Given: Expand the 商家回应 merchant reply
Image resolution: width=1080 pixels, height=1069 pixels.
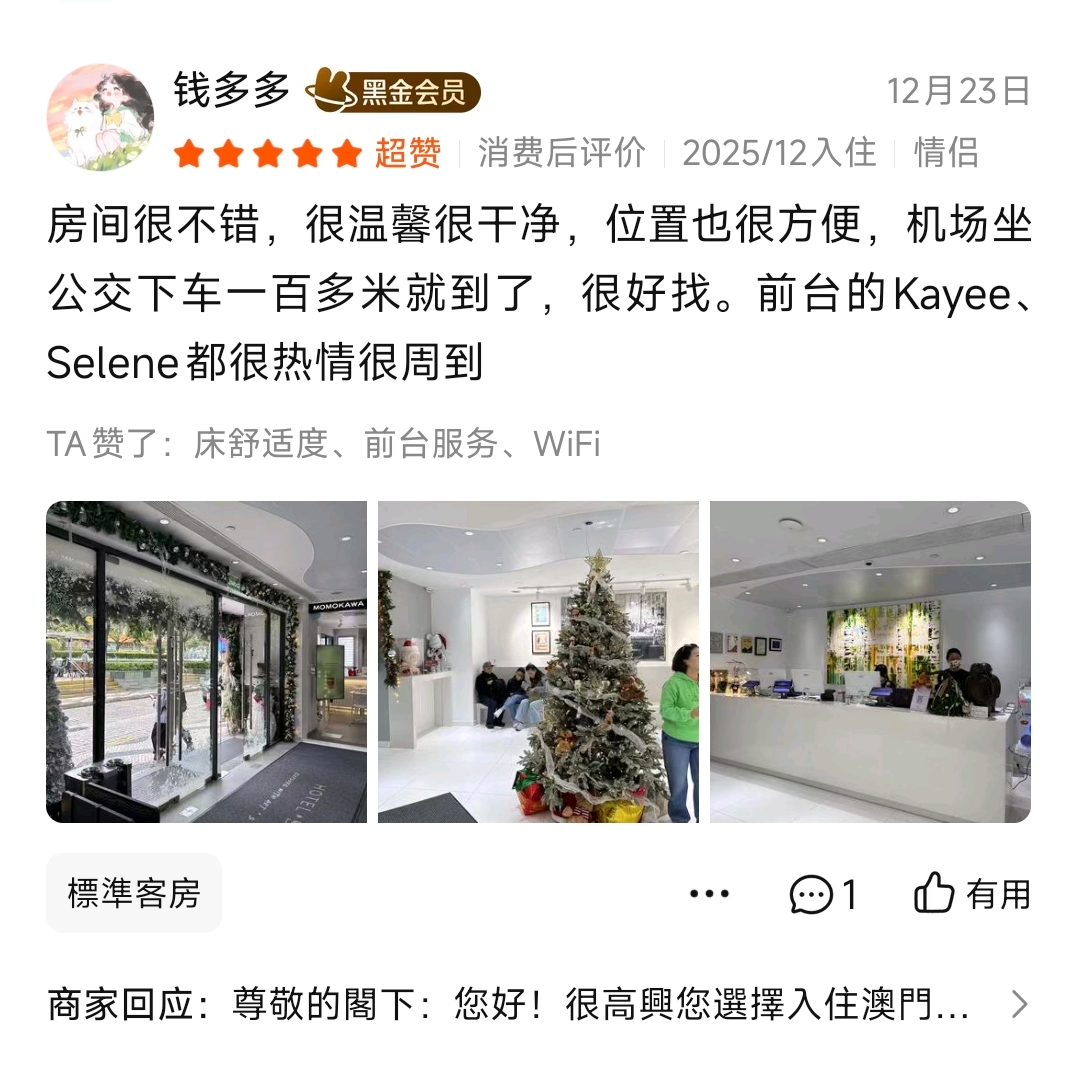Looking at the screenshot, I should 1018,1004.
